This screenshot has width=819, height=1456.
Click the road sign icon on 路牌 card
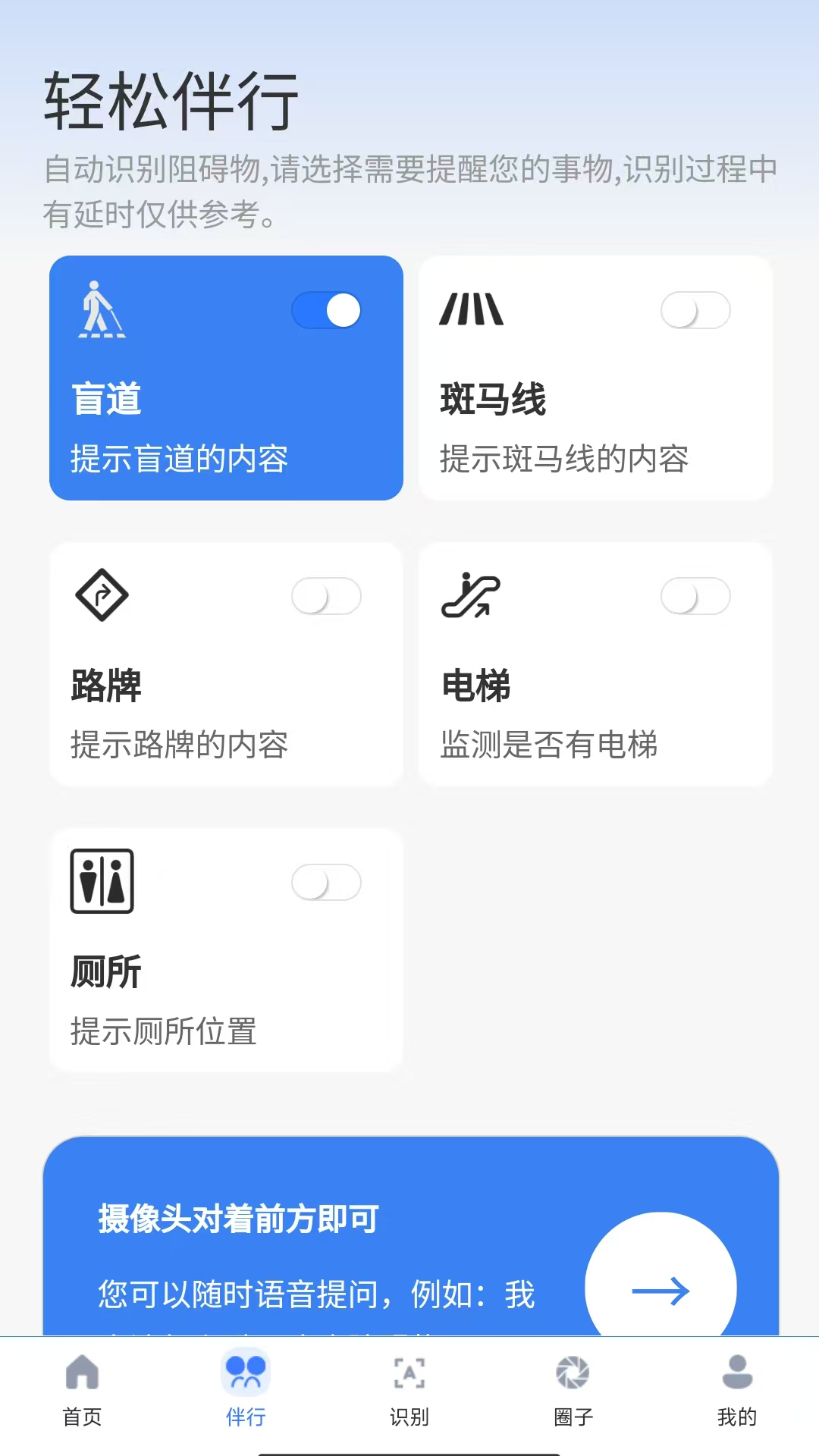click(x=102, y=596)
